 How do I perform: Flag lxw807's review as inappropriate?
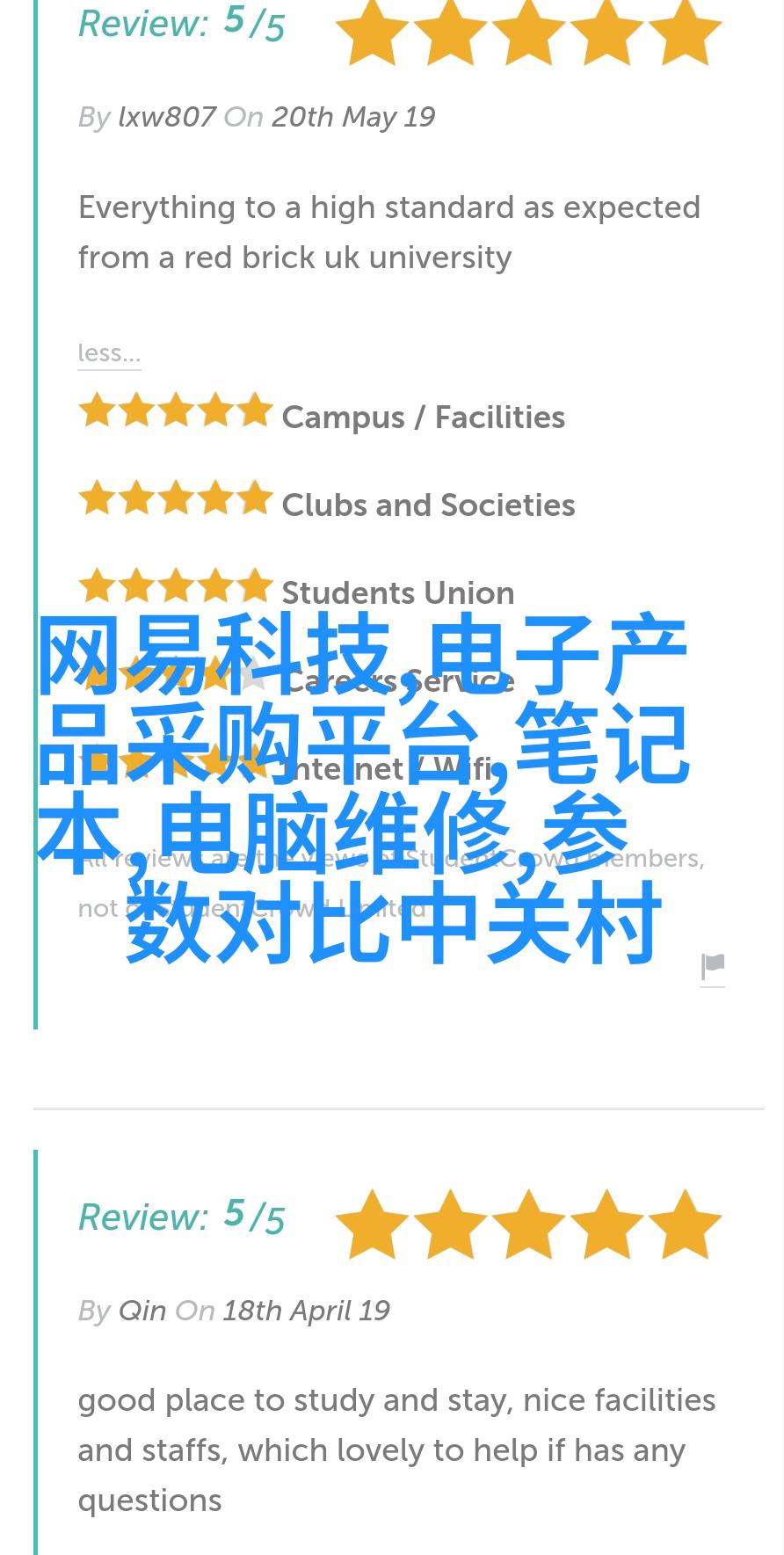[x=712, y=967]
